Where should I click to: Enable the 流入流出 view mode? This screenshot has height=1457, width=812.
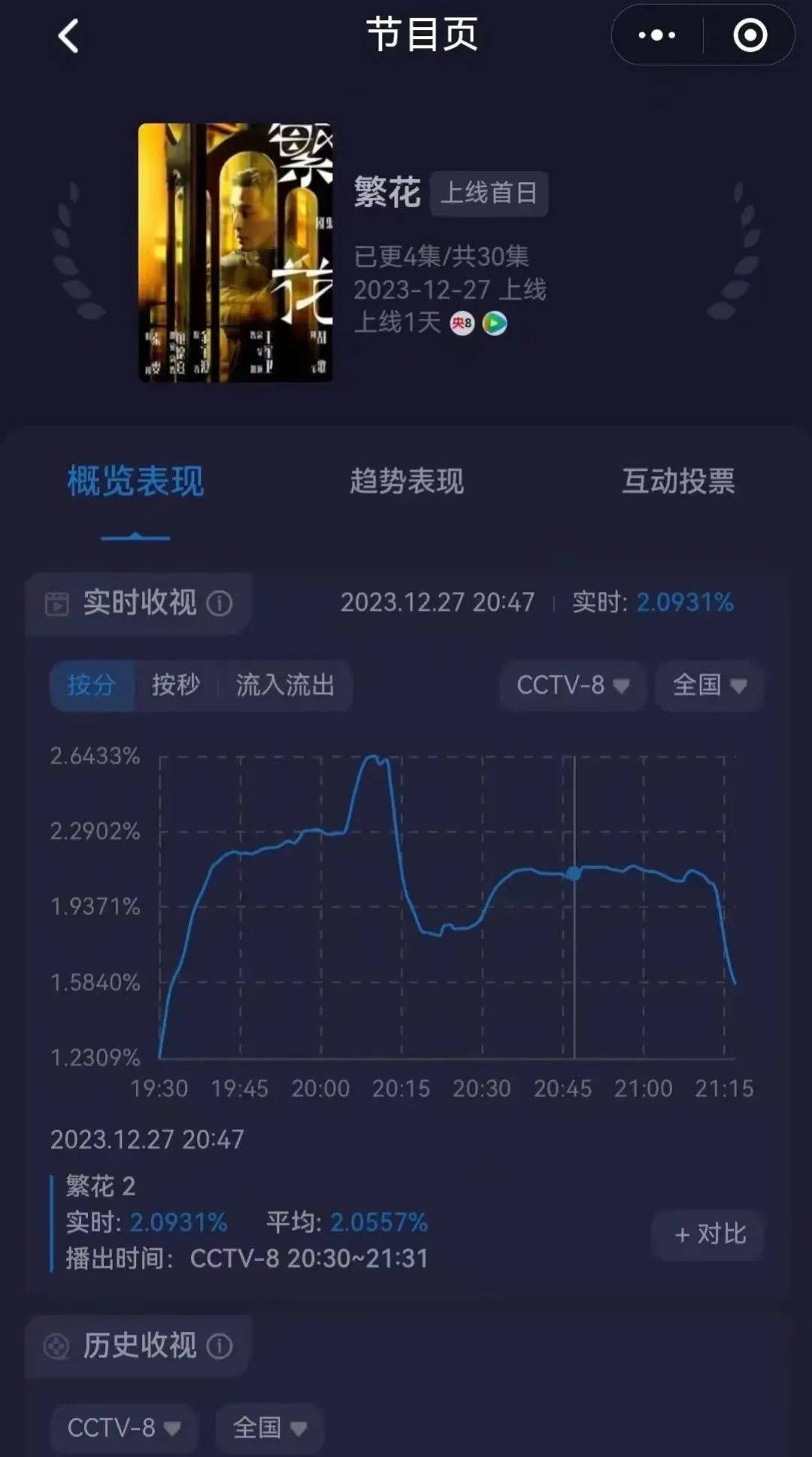point(288,685)
